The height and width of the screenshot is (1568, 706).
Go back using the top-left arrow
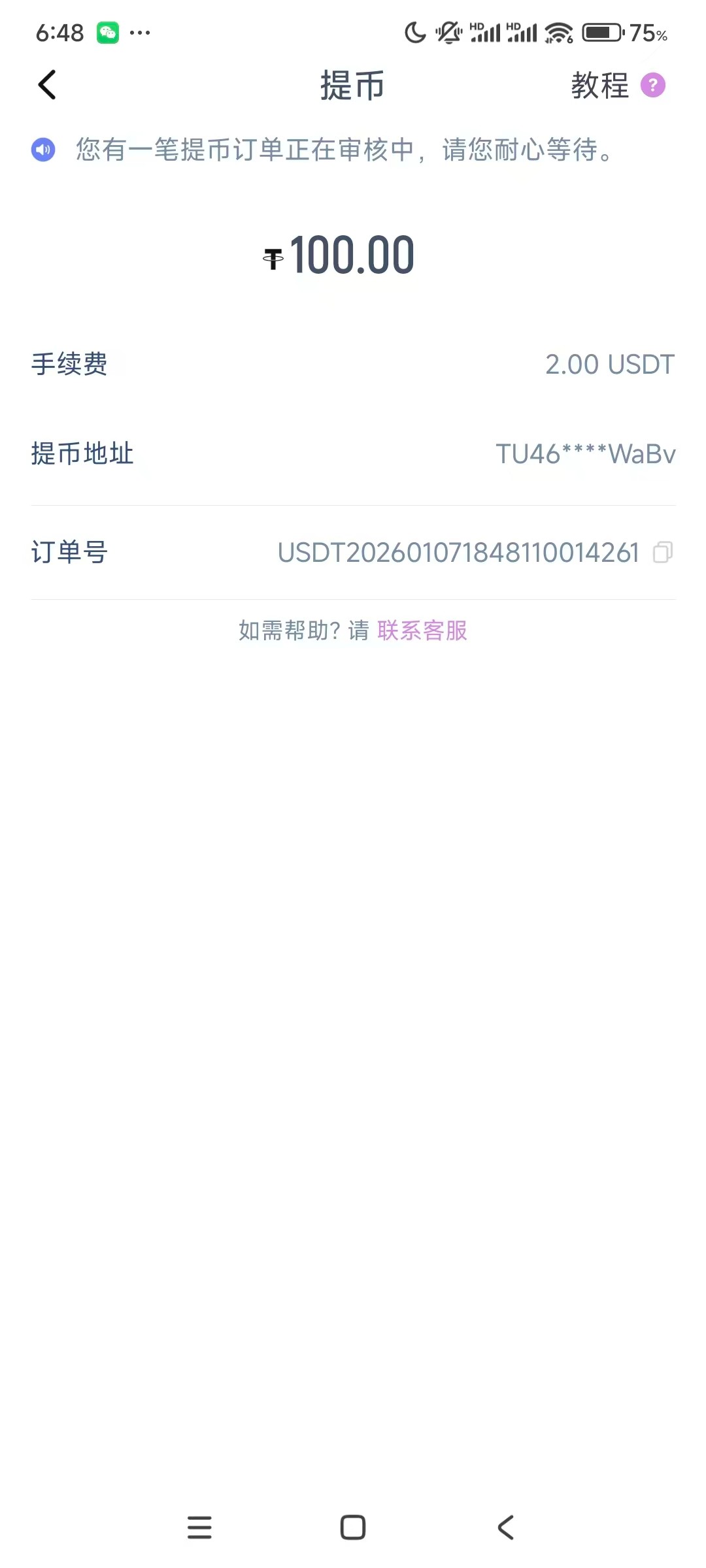[x=47, y=85]
